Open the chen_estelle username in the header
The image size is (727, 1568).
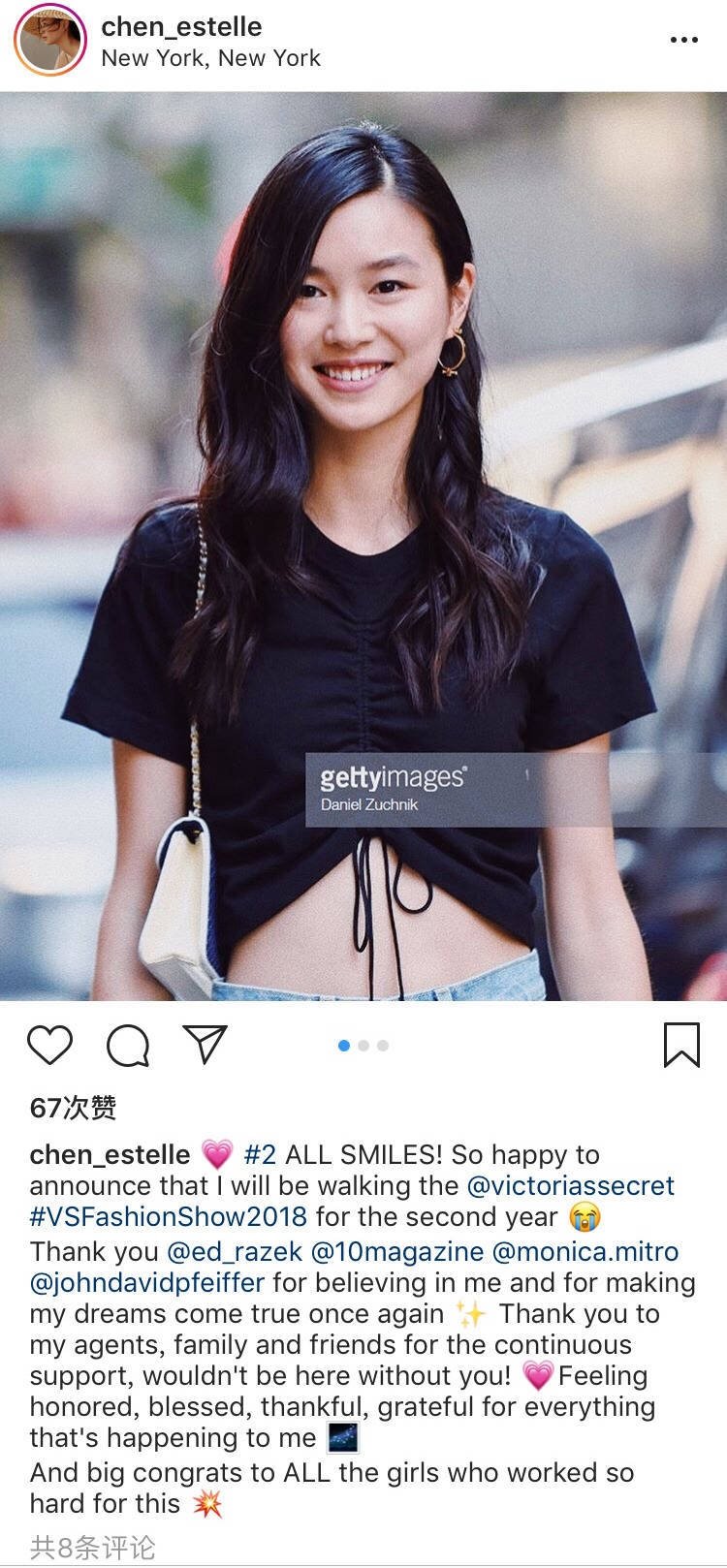(181, 26)
